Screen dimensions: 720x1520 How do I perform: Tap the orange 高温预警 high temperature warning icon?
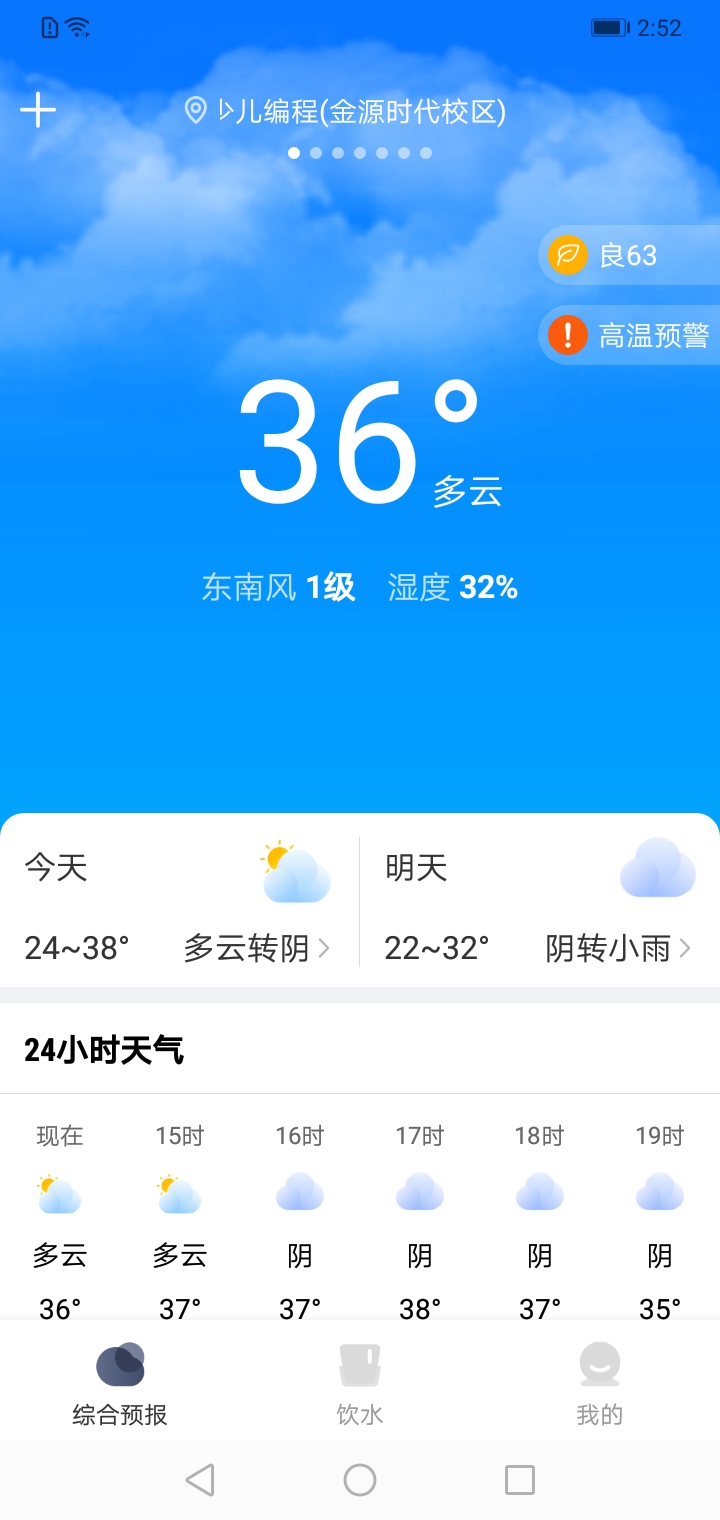pos(566,335)
